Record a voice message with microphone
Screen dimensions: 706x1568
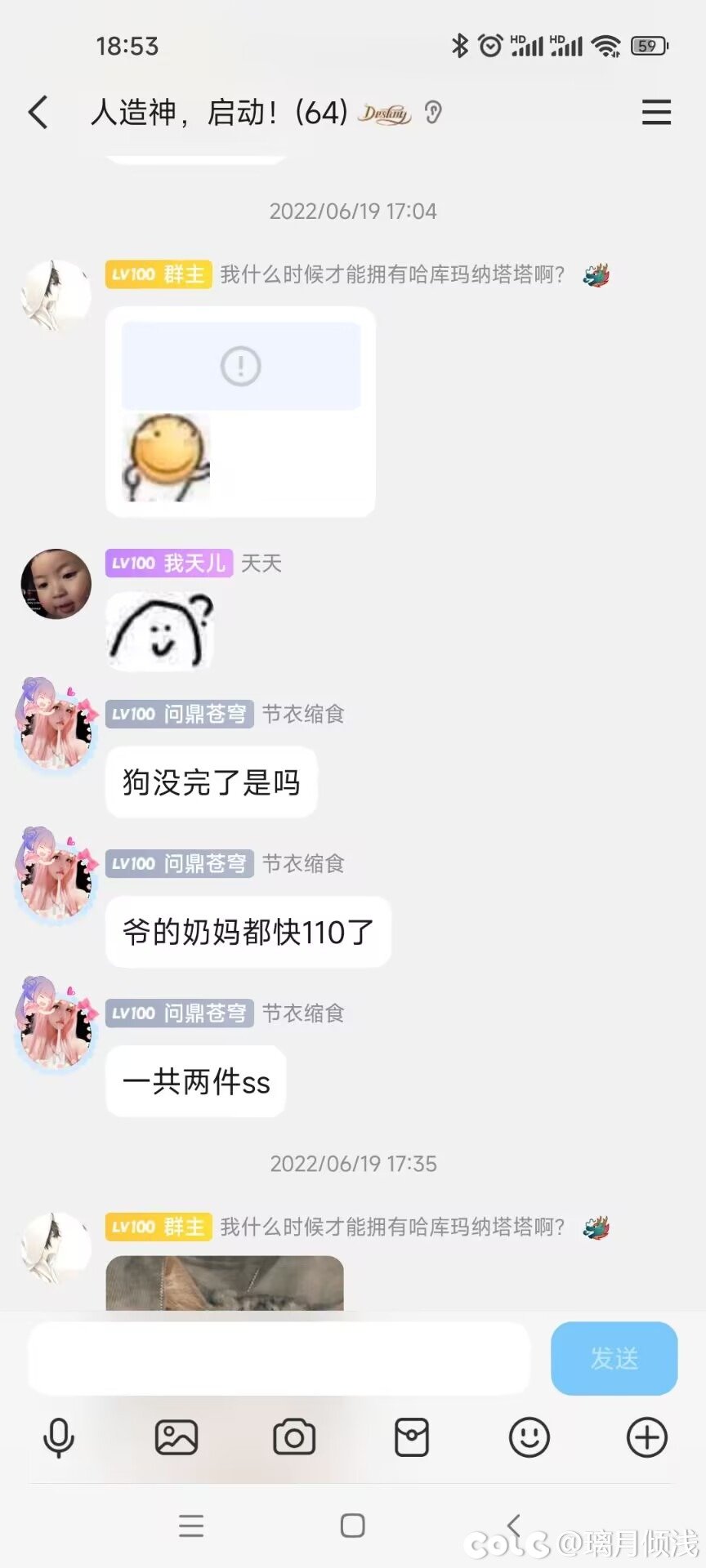point(59,1438)
